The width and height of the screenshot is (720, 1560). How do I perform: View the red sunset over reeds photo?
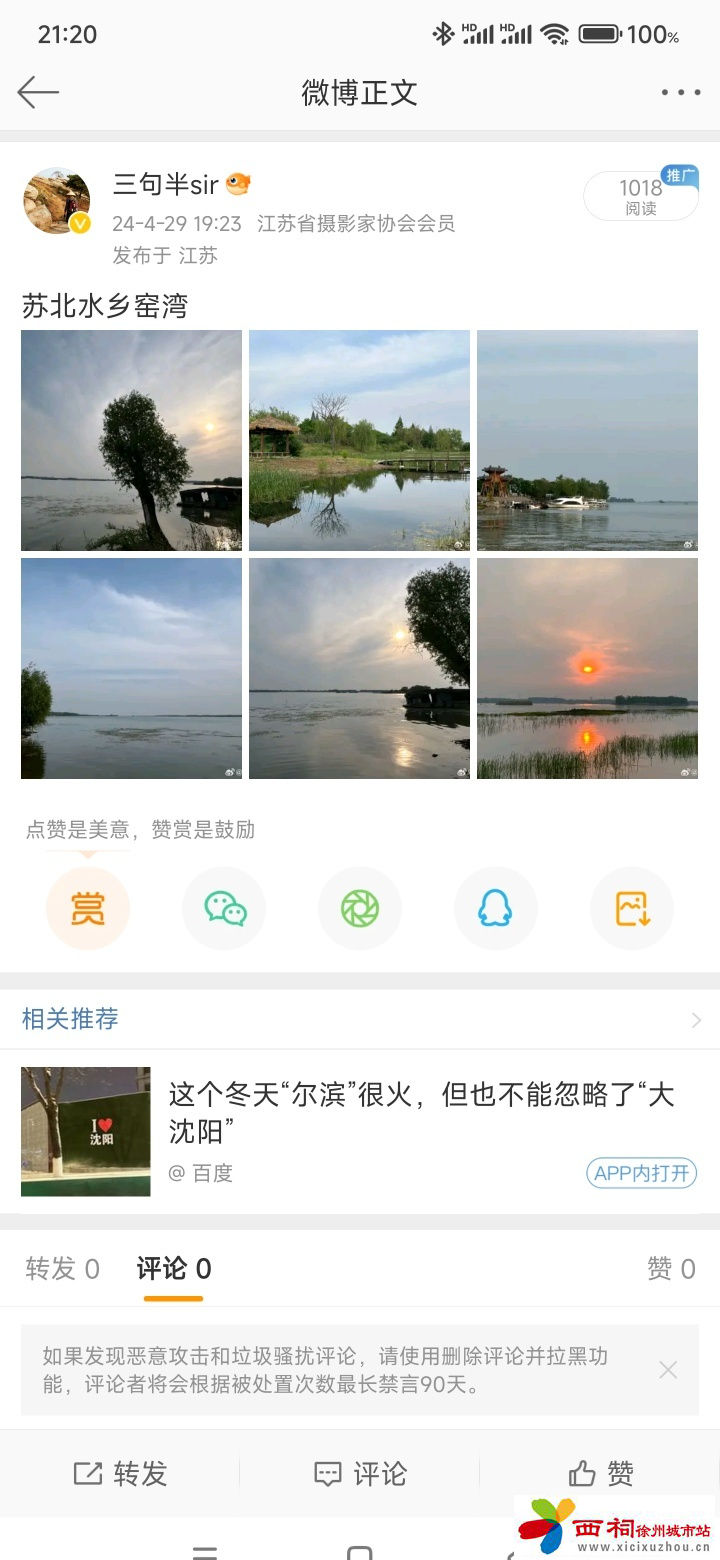tap(587, 668)
